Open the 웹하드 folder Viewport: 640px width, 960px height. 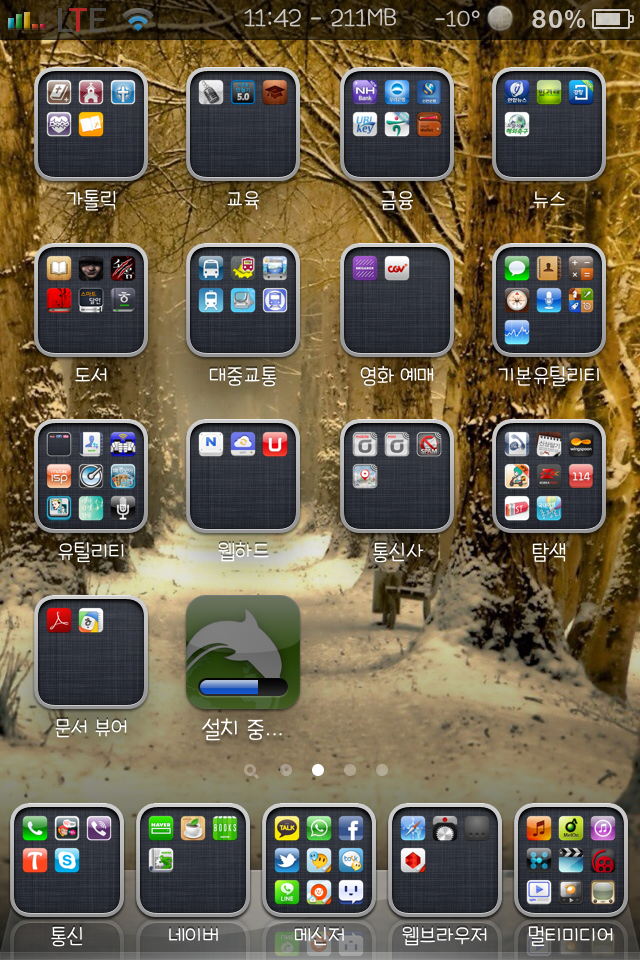click(x=243, y=476)
